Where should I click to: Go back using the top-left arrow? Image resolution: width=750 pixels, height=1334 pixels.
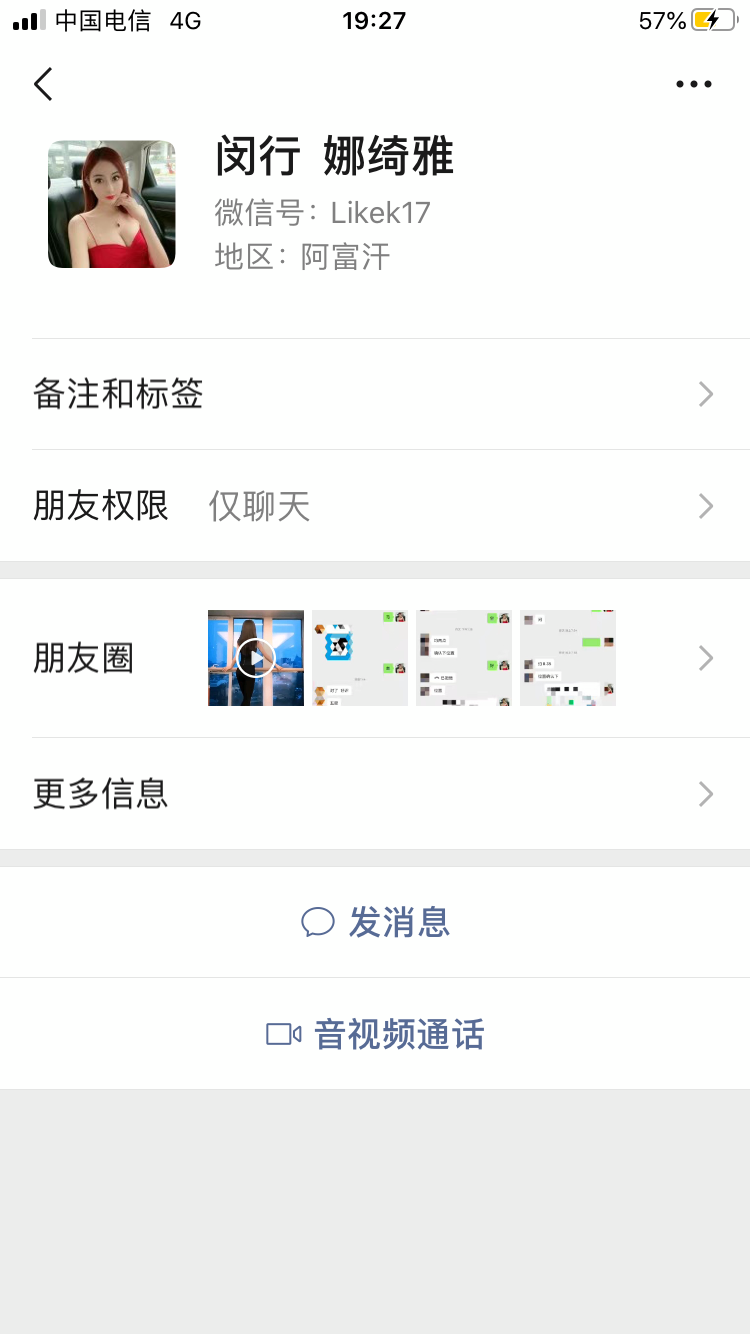click(43, 84)
